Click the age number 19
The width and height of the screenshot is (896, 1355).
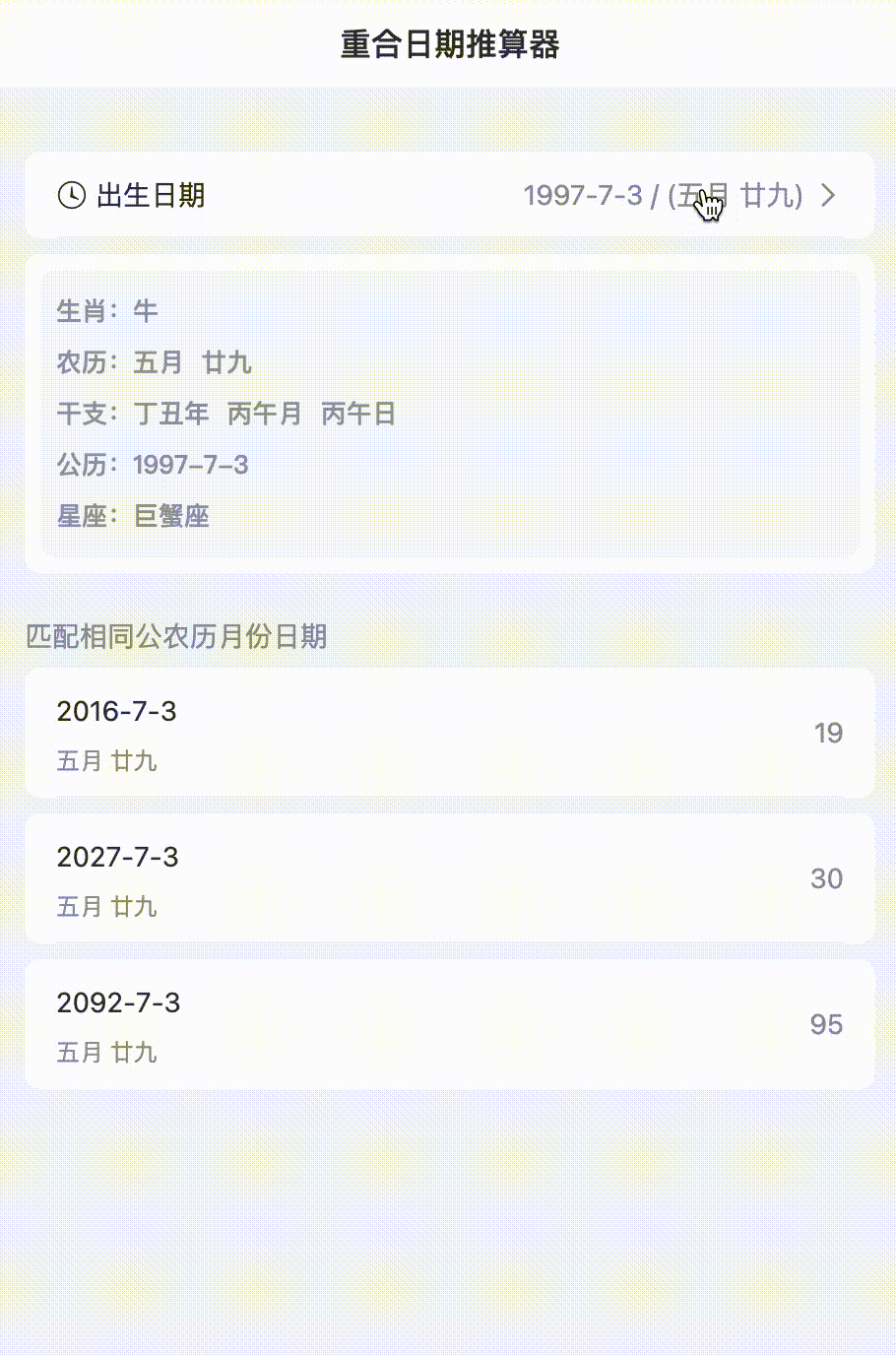tap(828, 734)
